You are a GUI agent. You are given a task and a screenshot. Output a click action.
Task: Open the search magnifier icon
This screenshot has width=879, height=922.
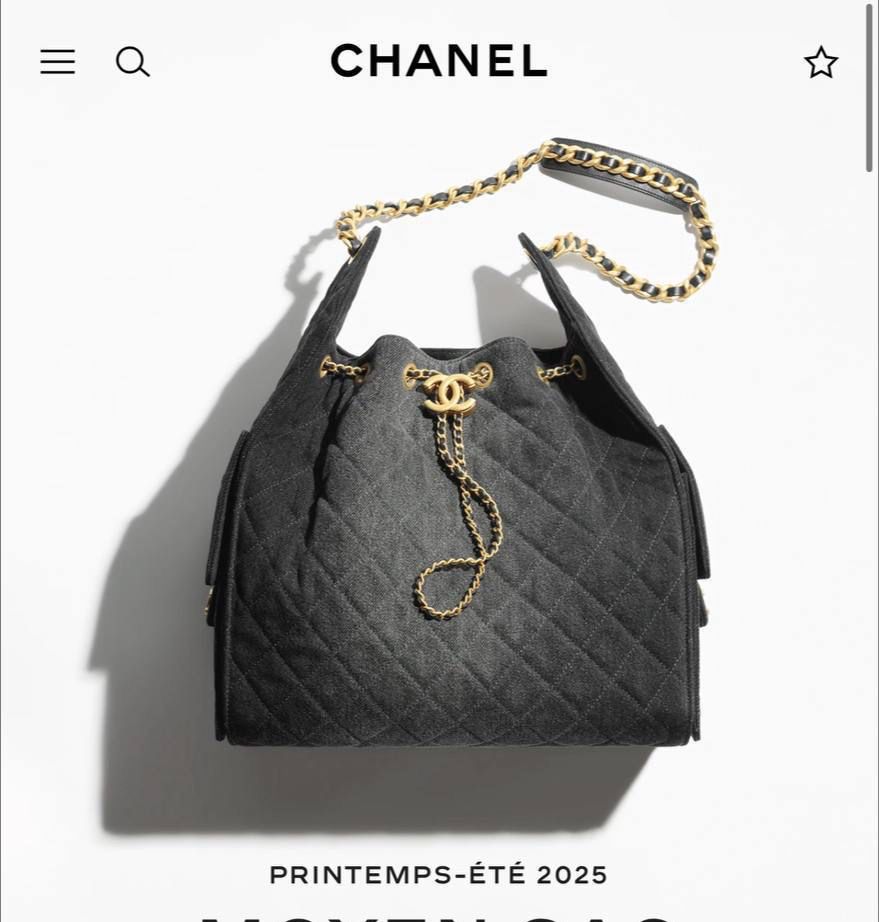(132, 62)
